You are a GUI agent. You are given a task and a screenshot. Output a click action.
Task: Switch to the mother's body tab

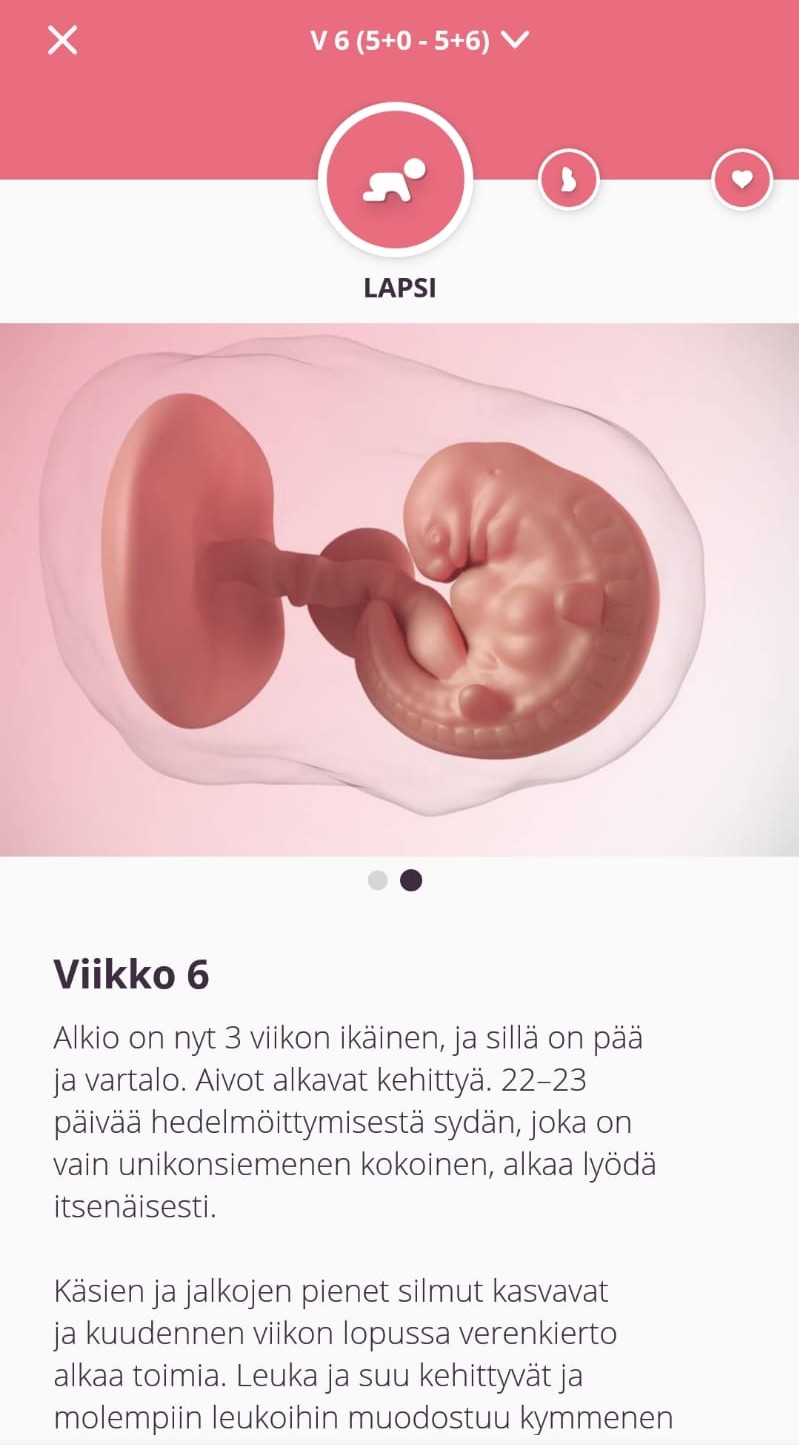tap(568, 180)
